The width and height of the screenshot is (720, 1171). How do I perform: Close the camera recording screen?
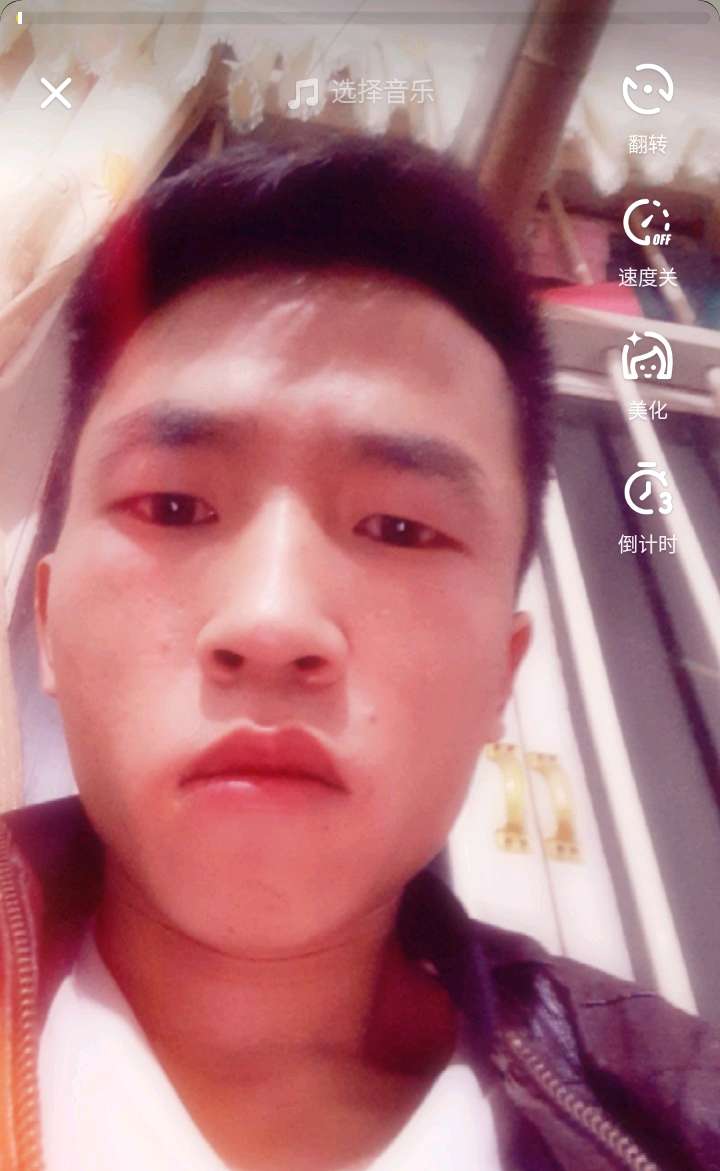[x=56, y=93]
